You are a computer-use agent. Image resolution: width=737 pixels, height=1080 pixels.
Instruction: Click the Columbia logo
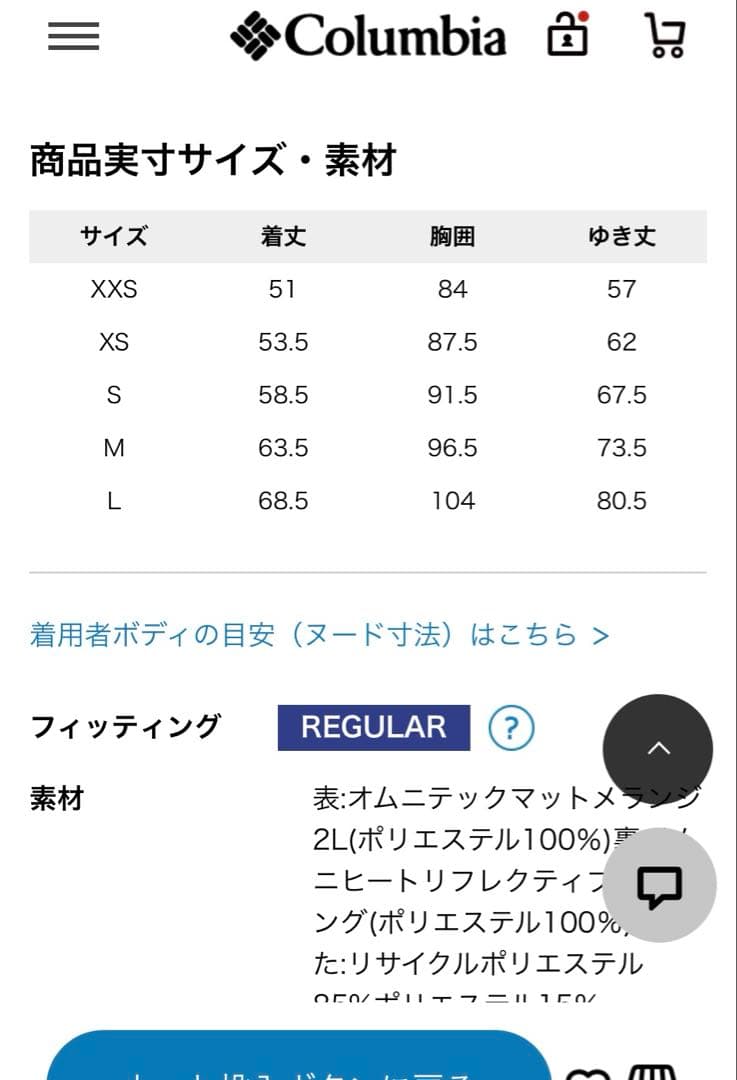(x=367, y=36)
